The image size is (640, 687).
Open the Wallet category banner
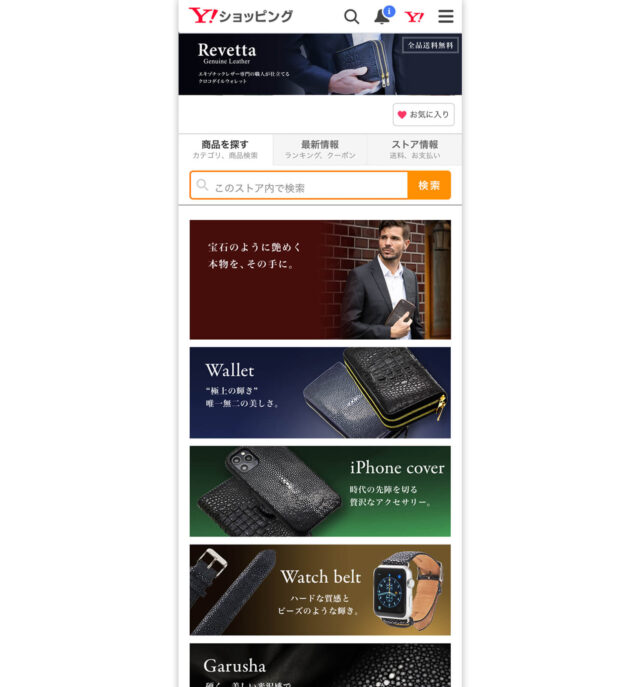[x=320, y=392]
